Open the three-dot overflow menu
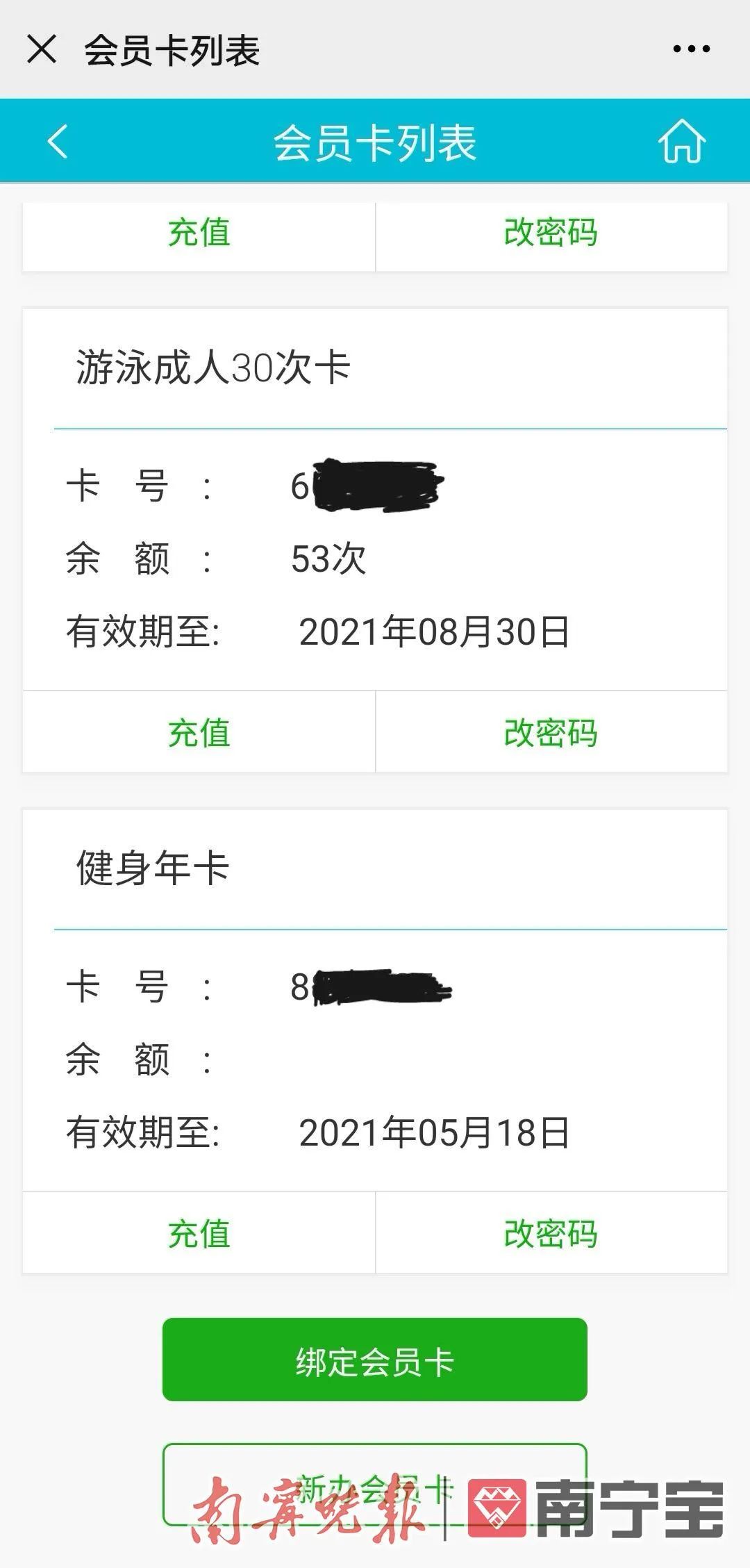This screenshot has width=750, height=1568. click(x=691, y=49)
